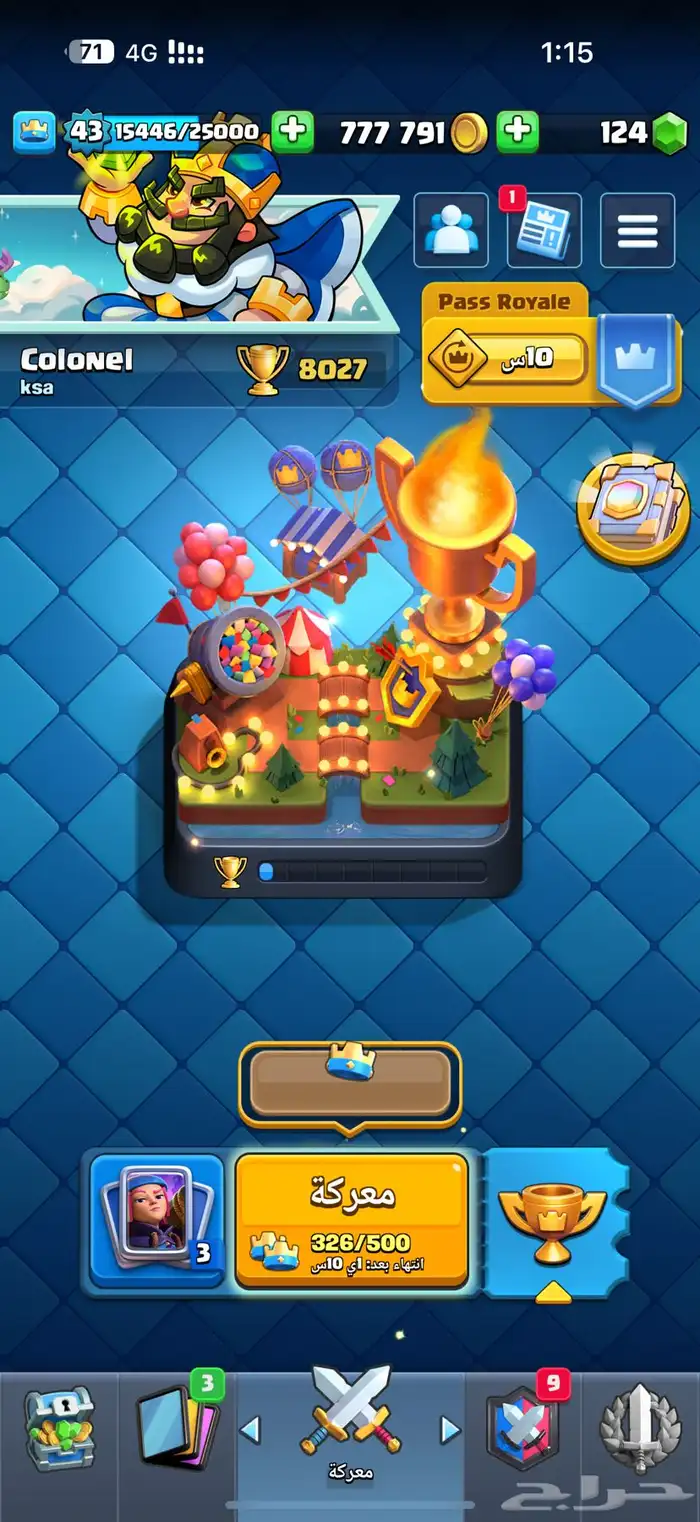
Task: Open the crown chest reward bar
Action: tap(349, 1084)
